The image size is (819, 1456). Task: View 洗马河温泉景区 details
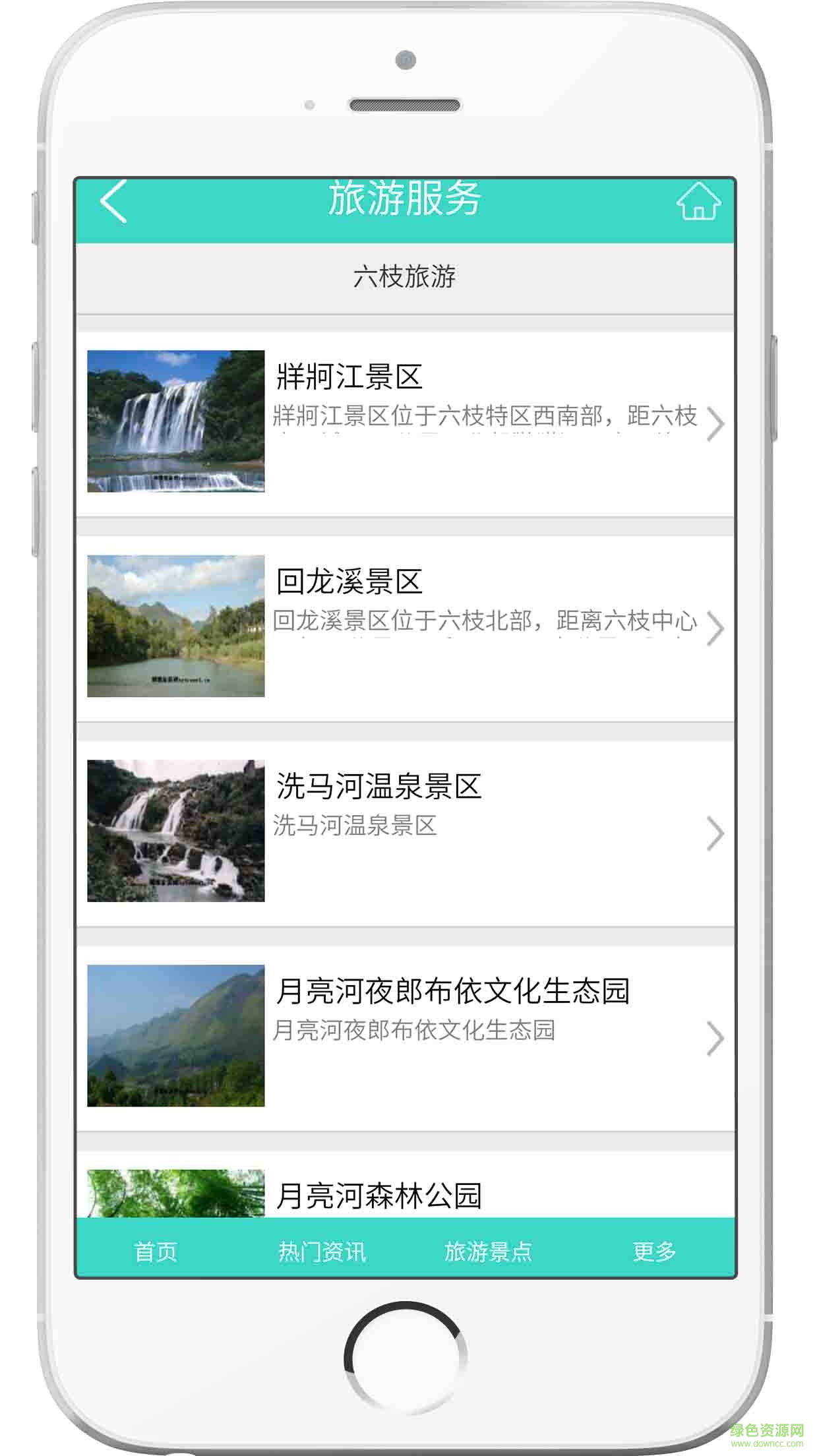[x=405, y=831]
